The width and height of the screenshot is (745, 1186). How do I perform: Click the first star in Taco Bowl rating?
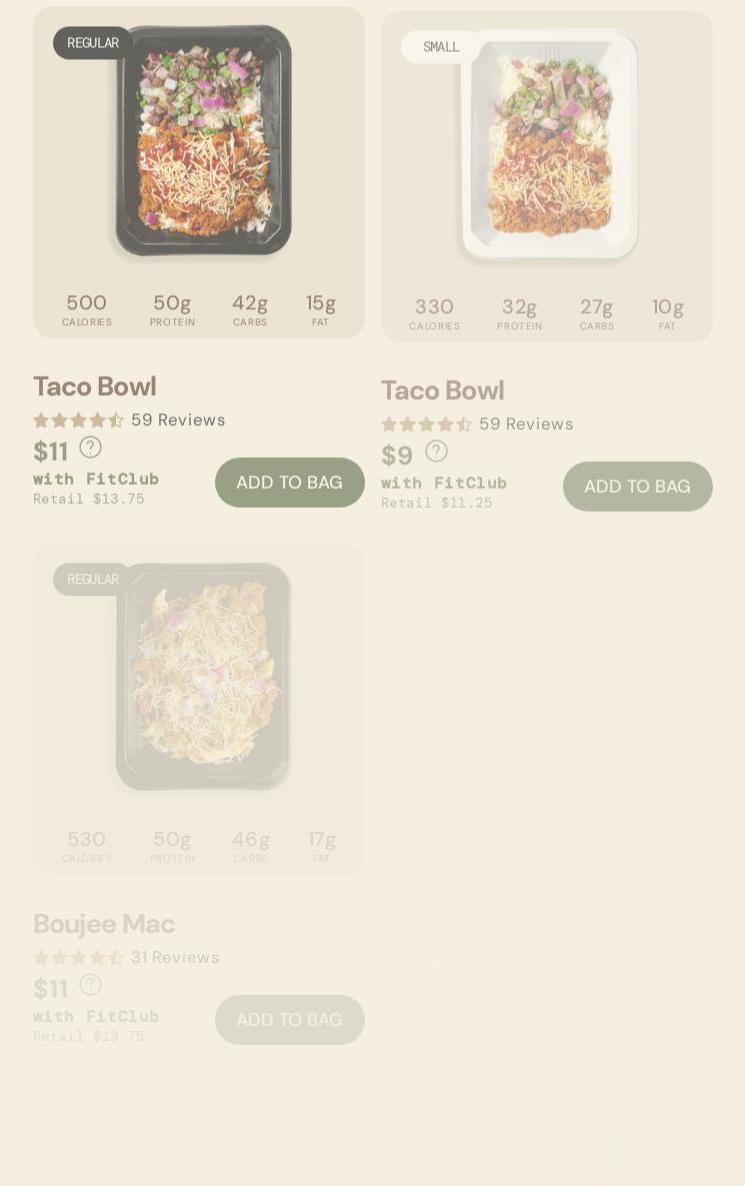tap(41, 420)
